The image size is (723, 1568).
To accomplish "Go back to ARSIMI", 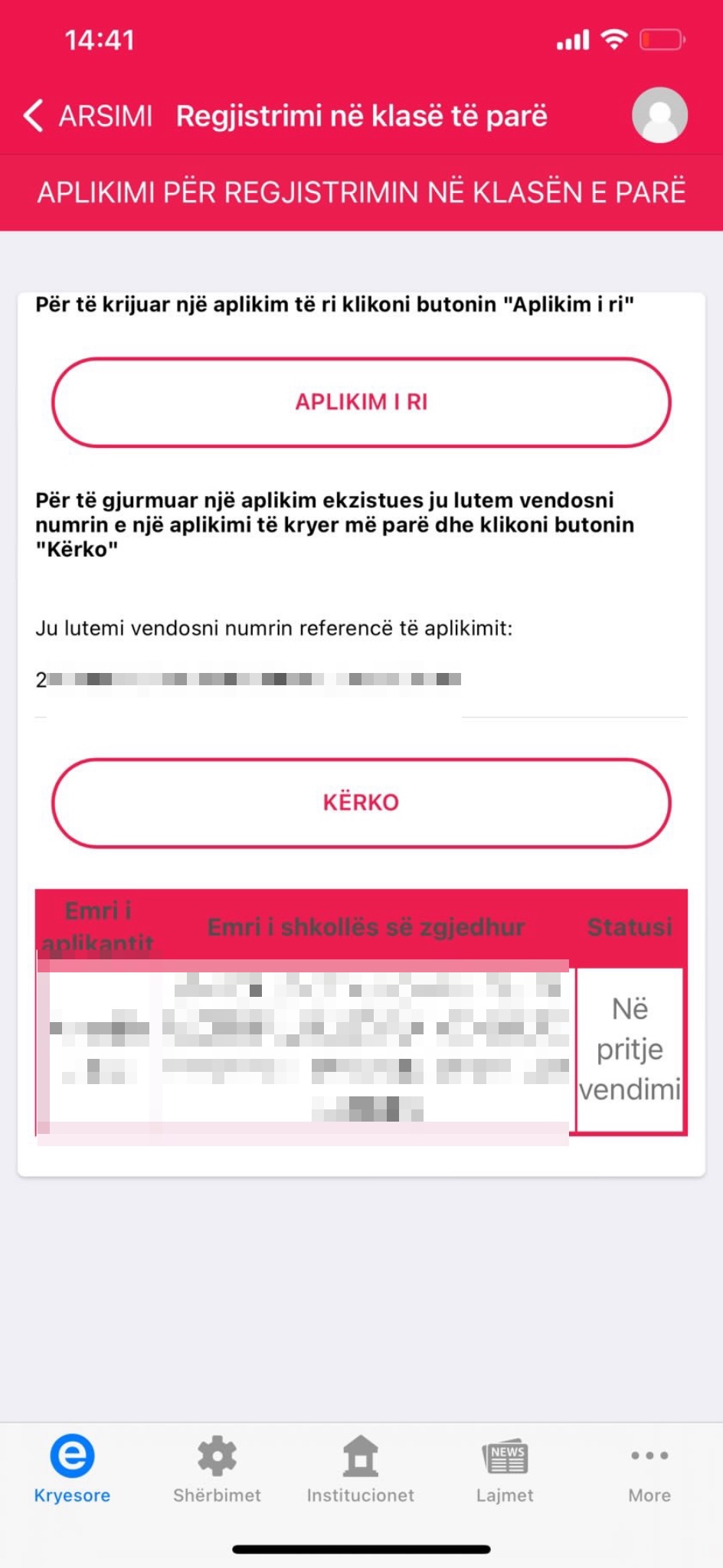I will coord(88,116).
